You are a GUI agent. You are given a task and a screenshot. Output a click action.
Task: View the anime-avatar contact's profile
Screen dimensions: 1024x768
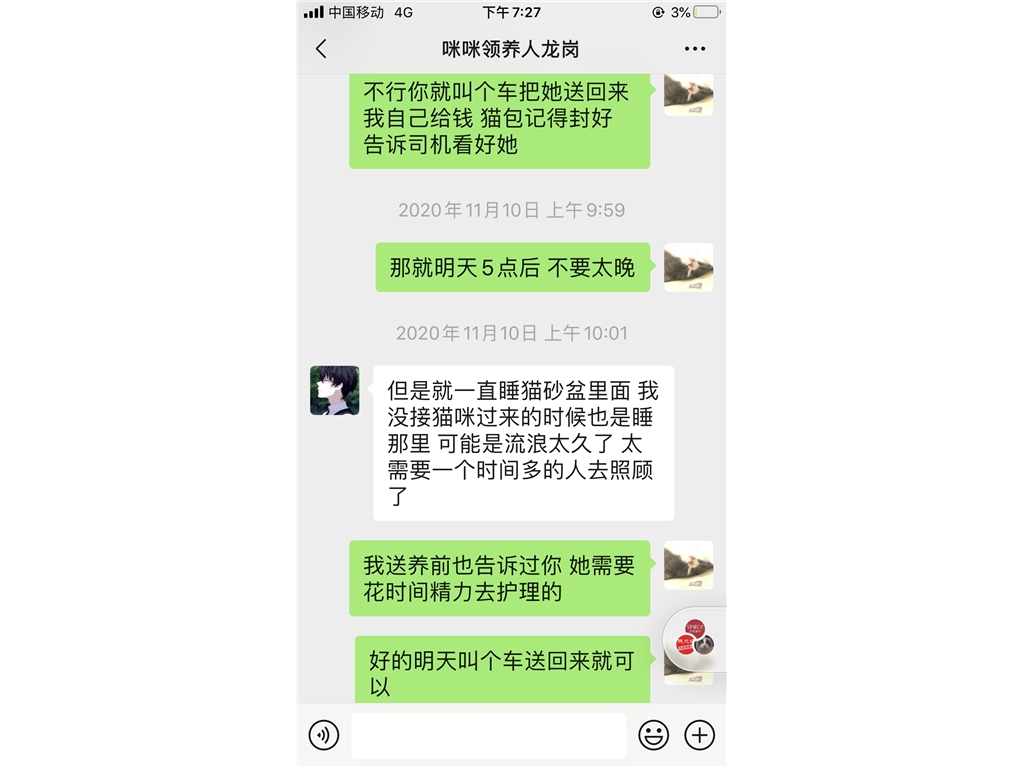335,390
